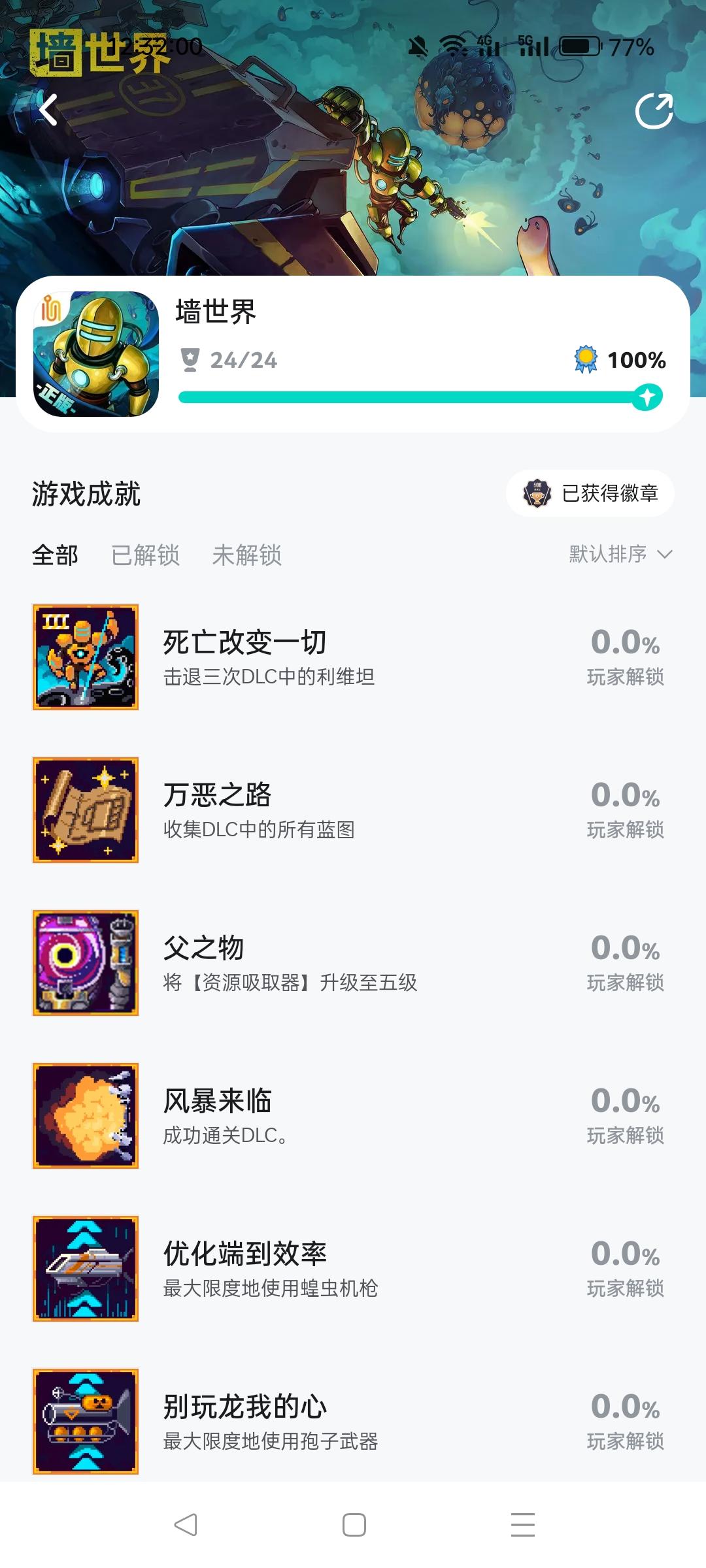The width and height of the screenshot is (706, 1568).
Task: Open the 默认排序 sorting dropdown
Action: (x=617, y=555)
